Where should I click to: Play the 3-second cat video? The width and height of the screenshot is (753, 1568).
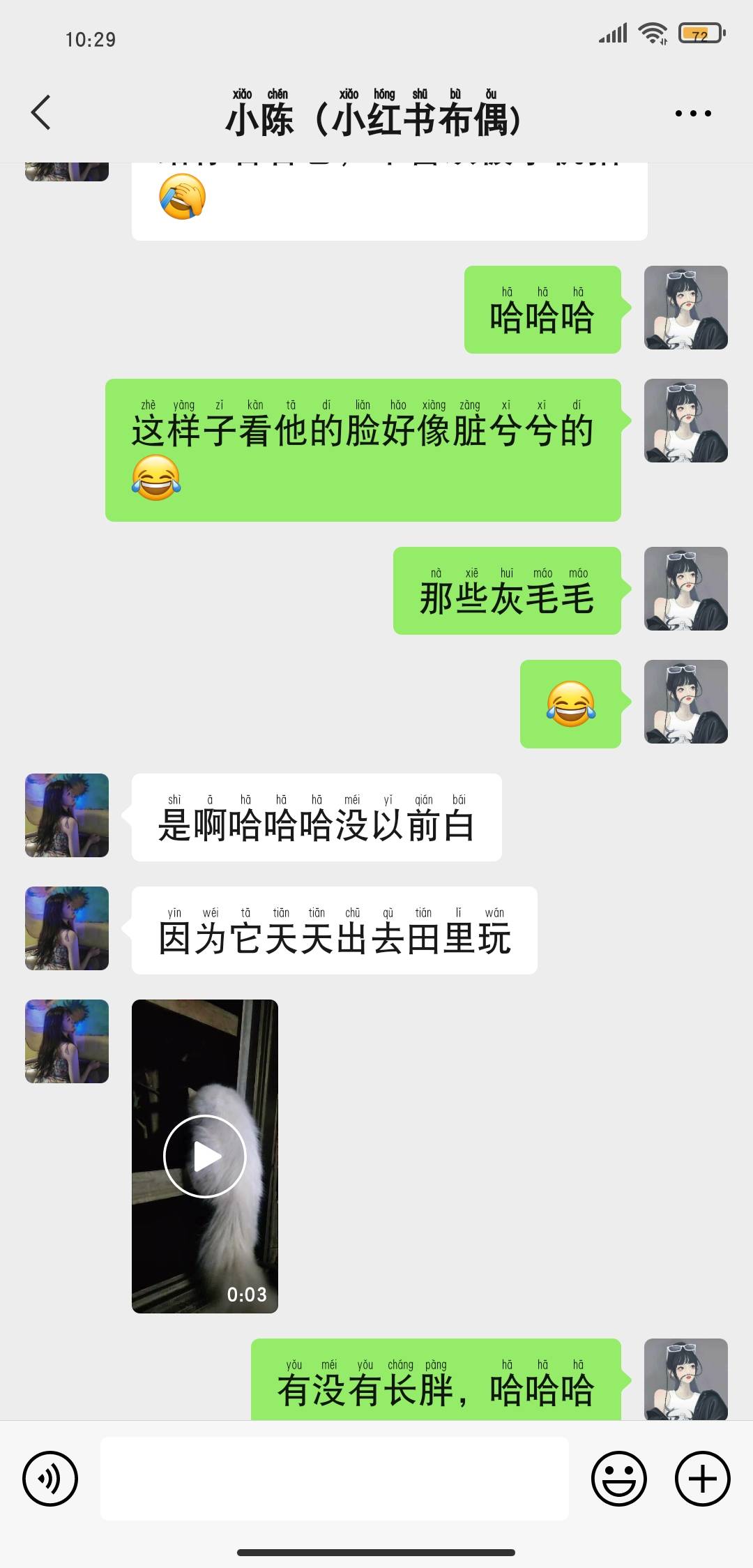pos(204,1156)
